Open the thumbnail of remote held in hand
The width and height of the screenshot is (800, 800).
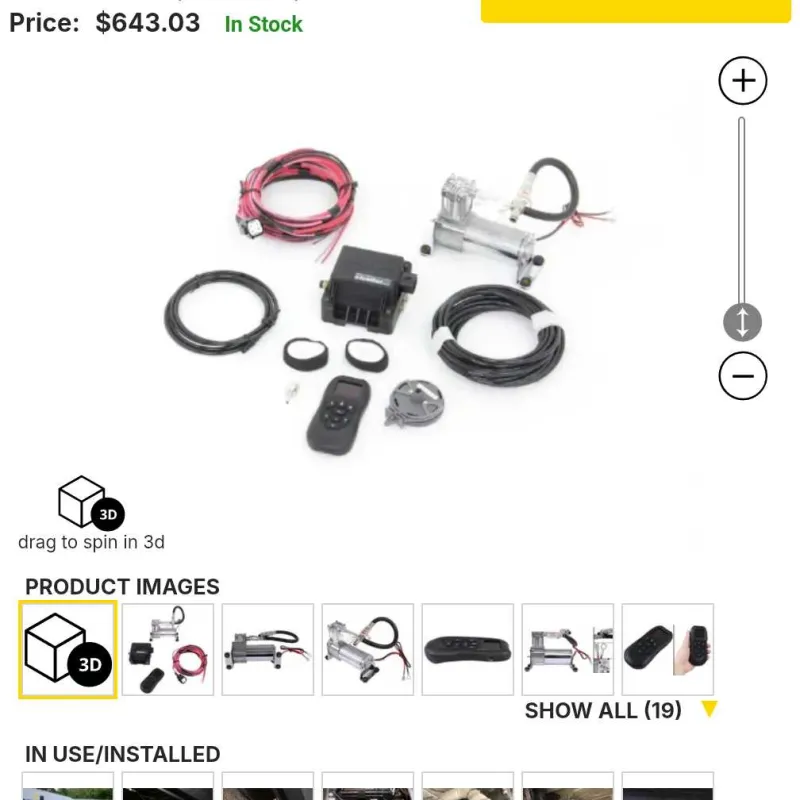click(x=667, y=650)
